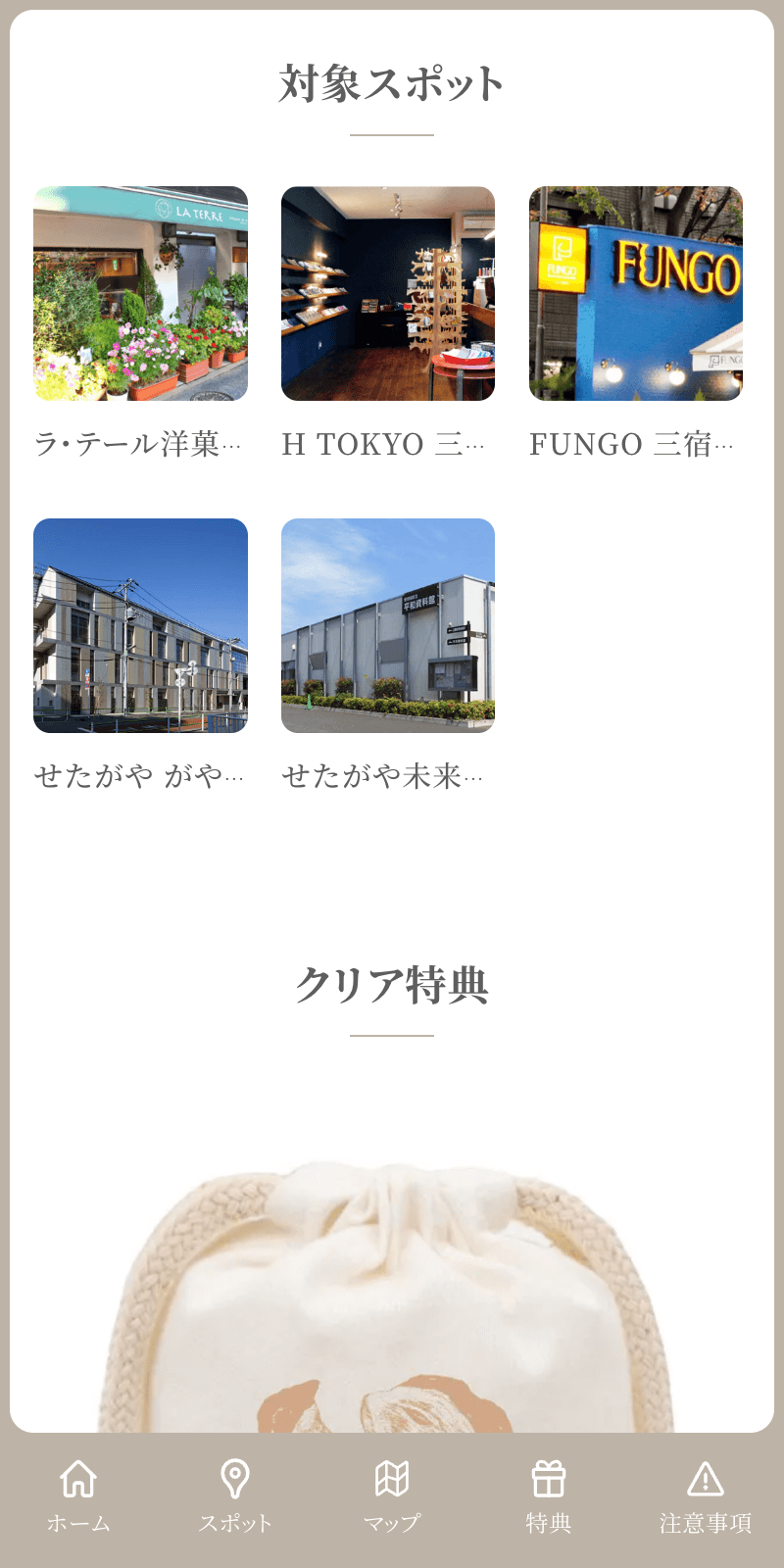Viewport: 784px width, 1568px height.
Task: Switch to the 特典 tab
Action: click(x=549, y=1496)
